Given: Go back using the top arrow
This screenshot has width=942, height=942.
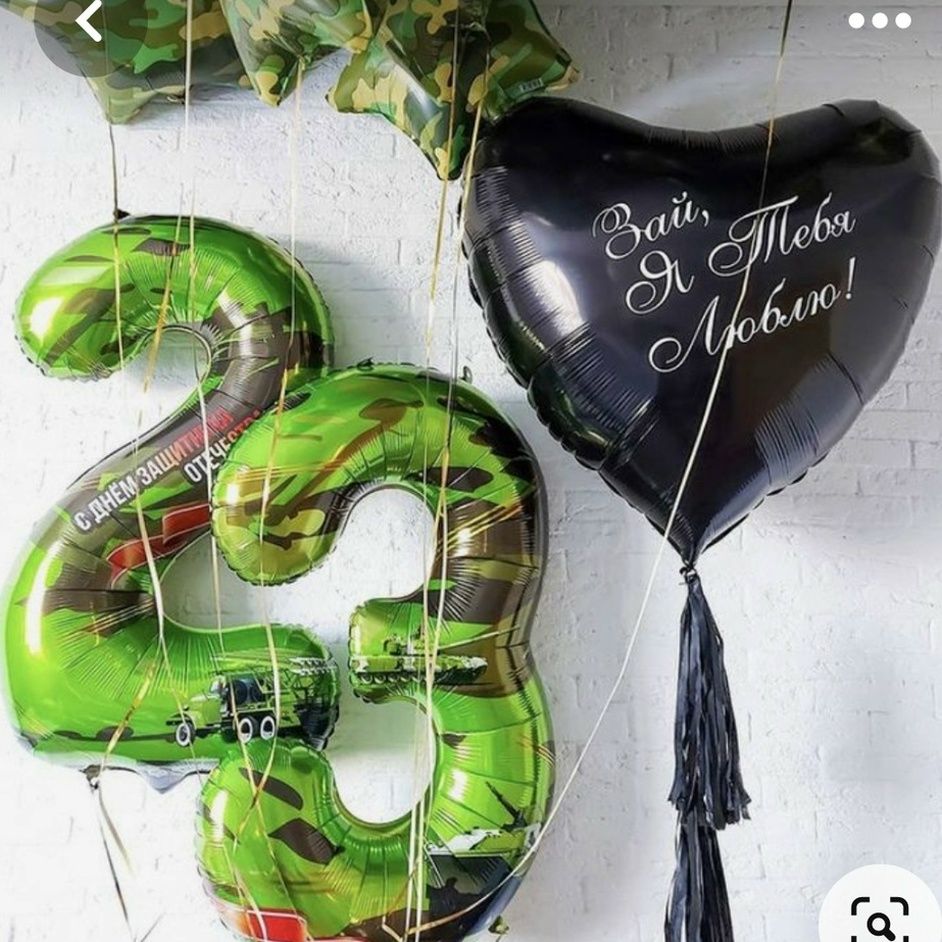Looking at the screenshot, I should [x=88, y=22].
